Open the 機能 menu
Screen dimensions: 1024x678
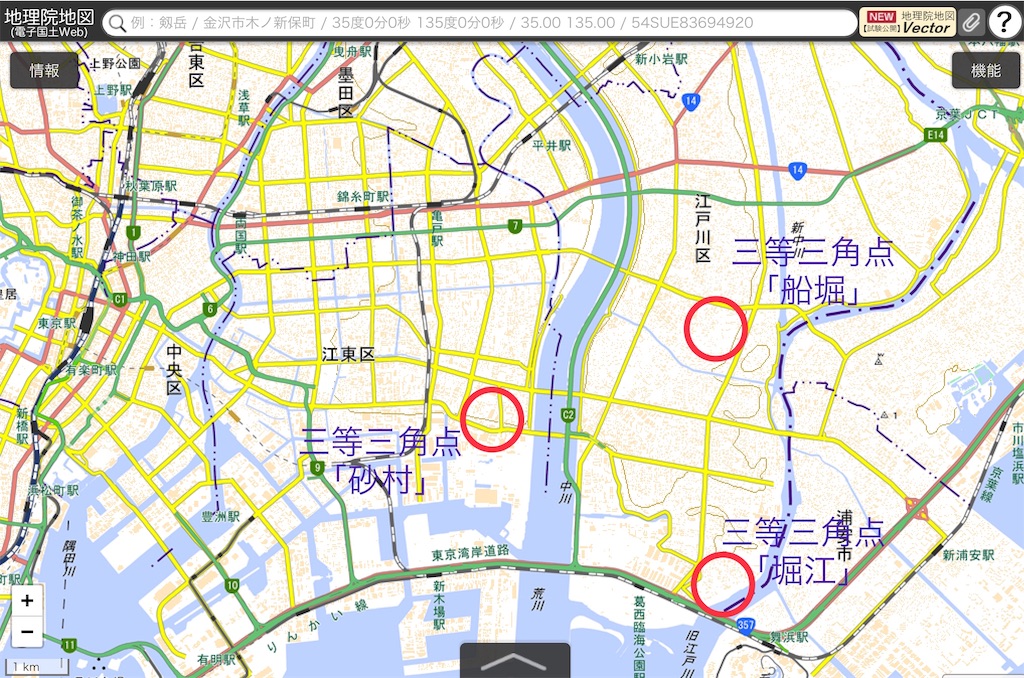985,70
